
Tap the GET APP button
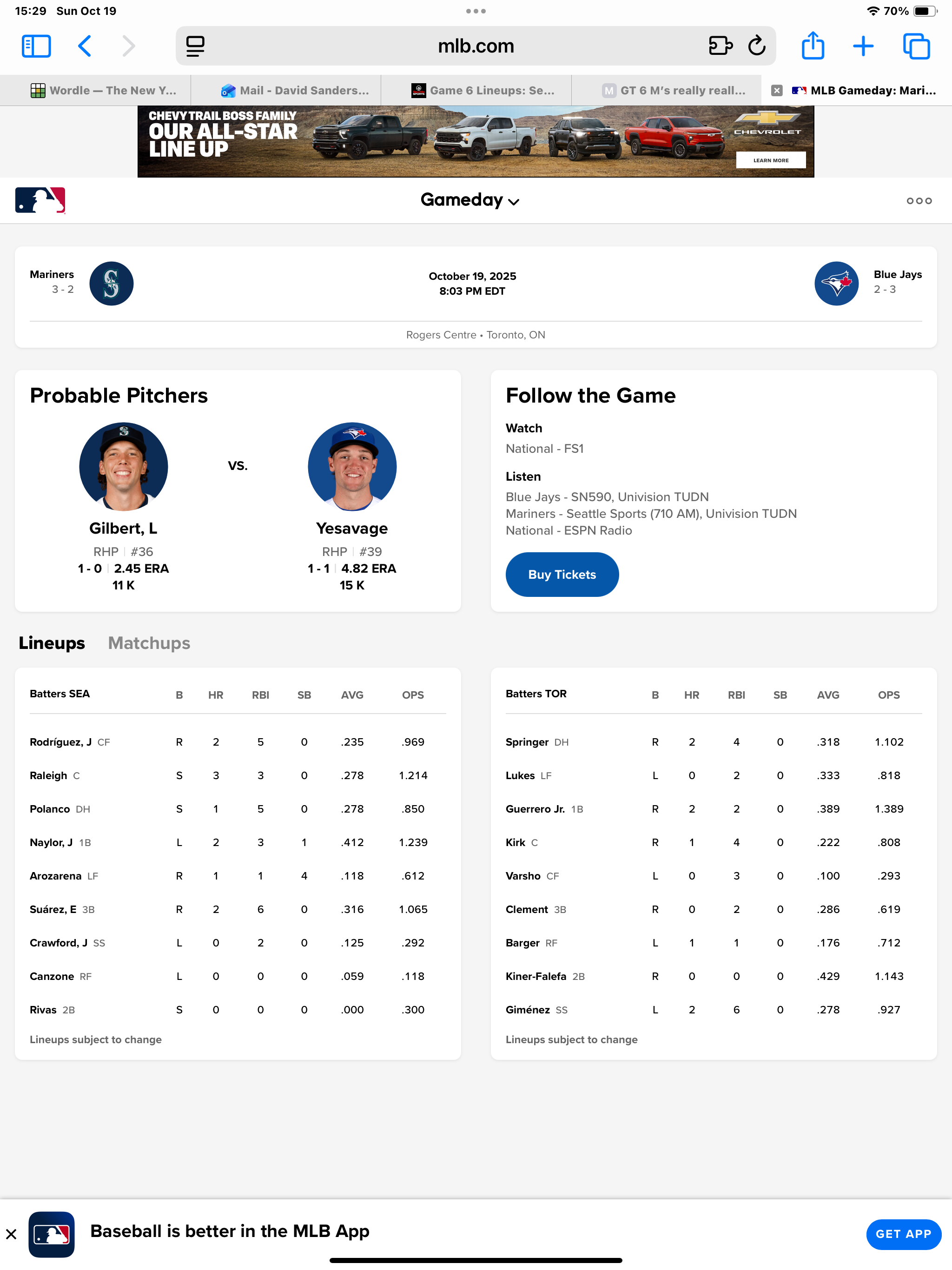click(x=903, y=1234)
